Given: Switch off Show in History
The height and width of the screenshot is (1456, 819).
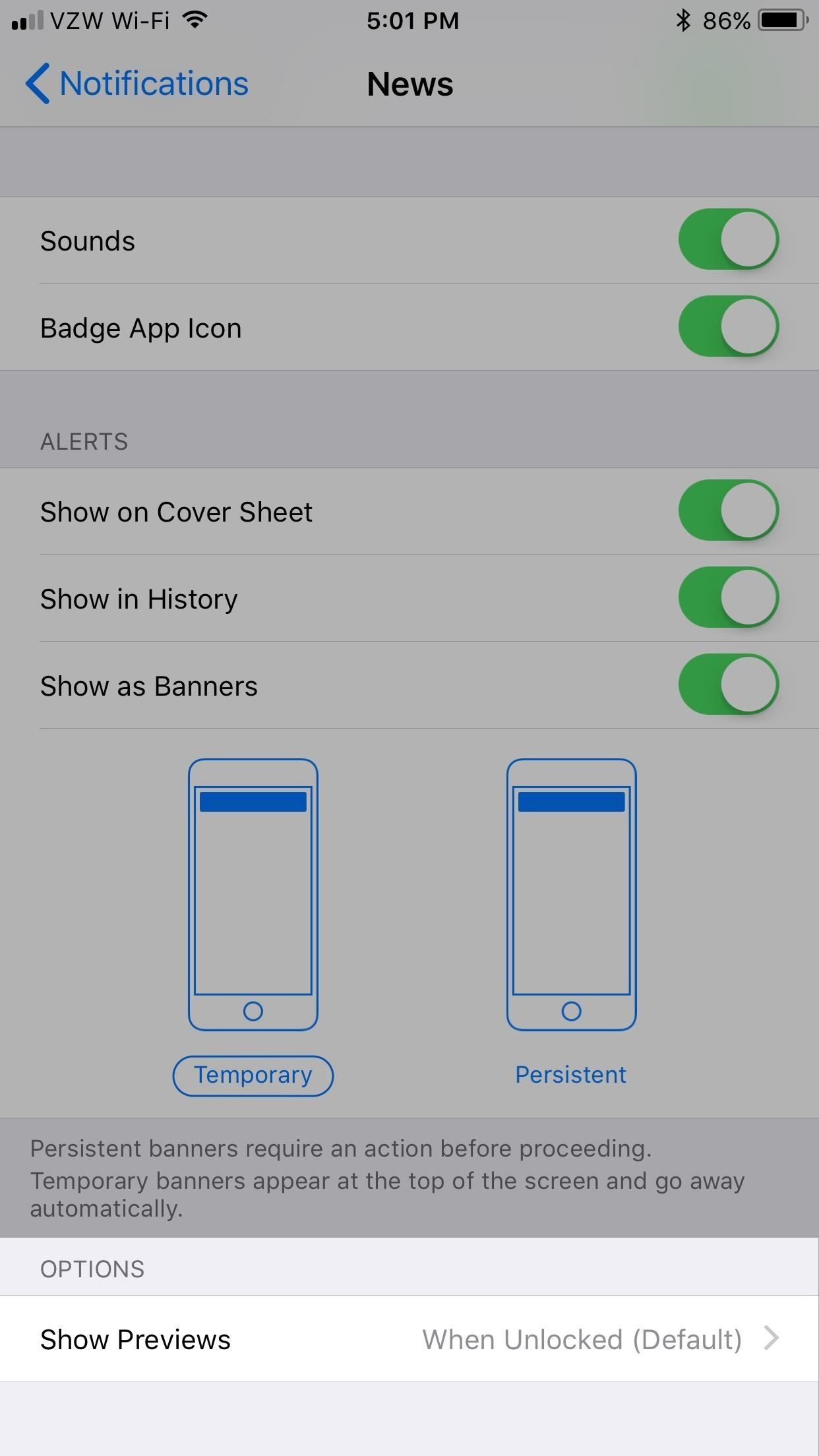Looking at the screenshot, I should click(x=728, y=597).
